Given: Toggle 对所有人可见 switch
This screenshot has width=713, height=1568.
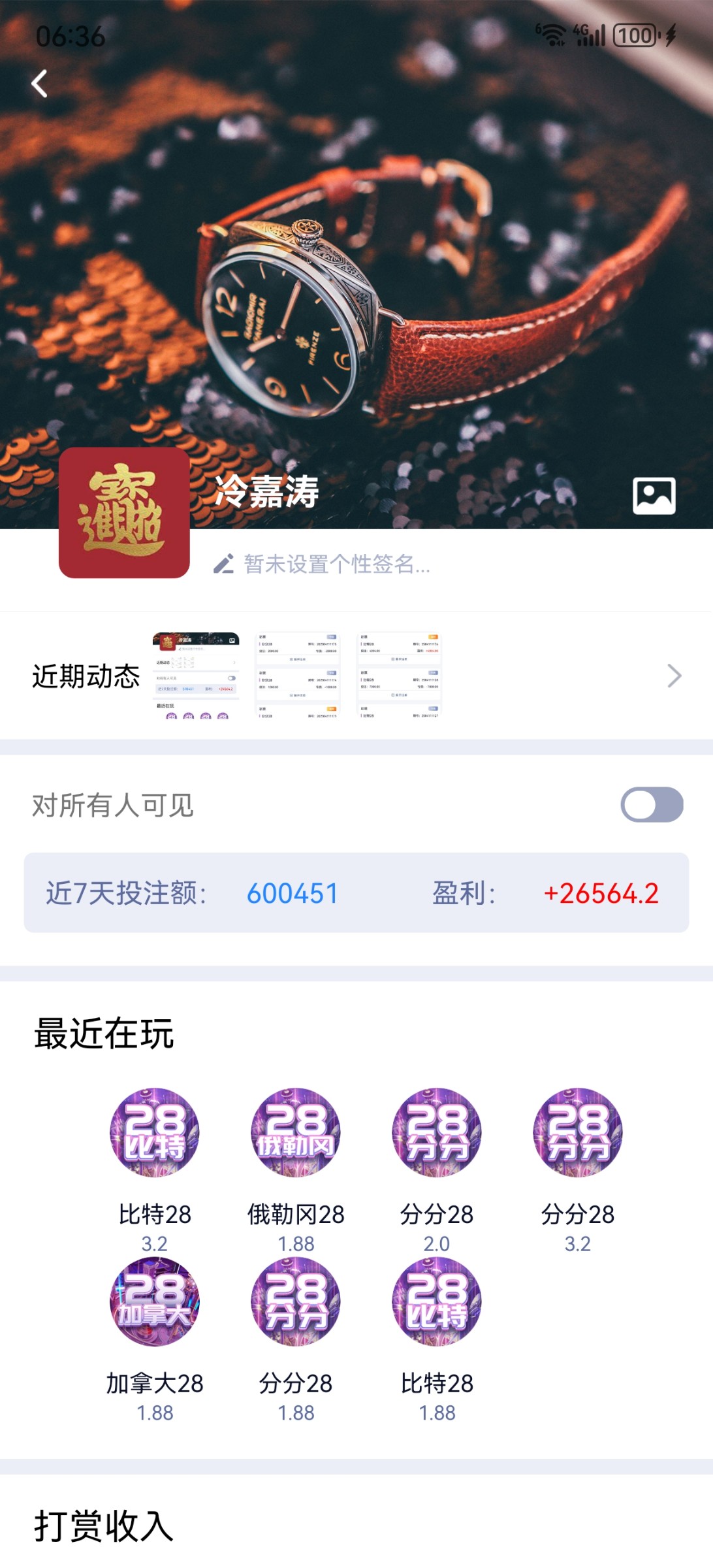Looking at the screenshot, I should [651, 804].
